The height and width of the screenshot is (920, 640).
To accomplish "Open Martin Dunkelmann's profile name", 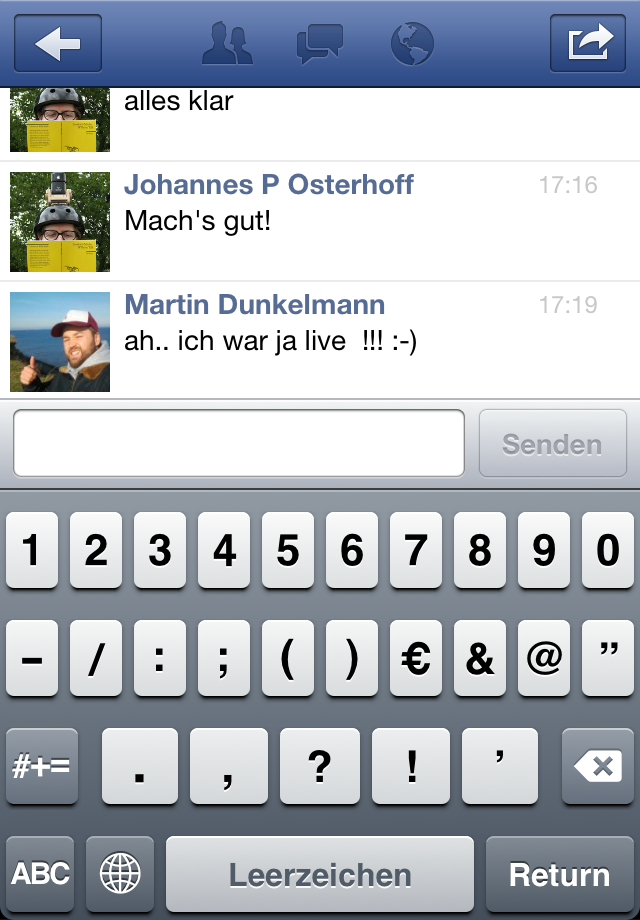I will tap(254, 304).
